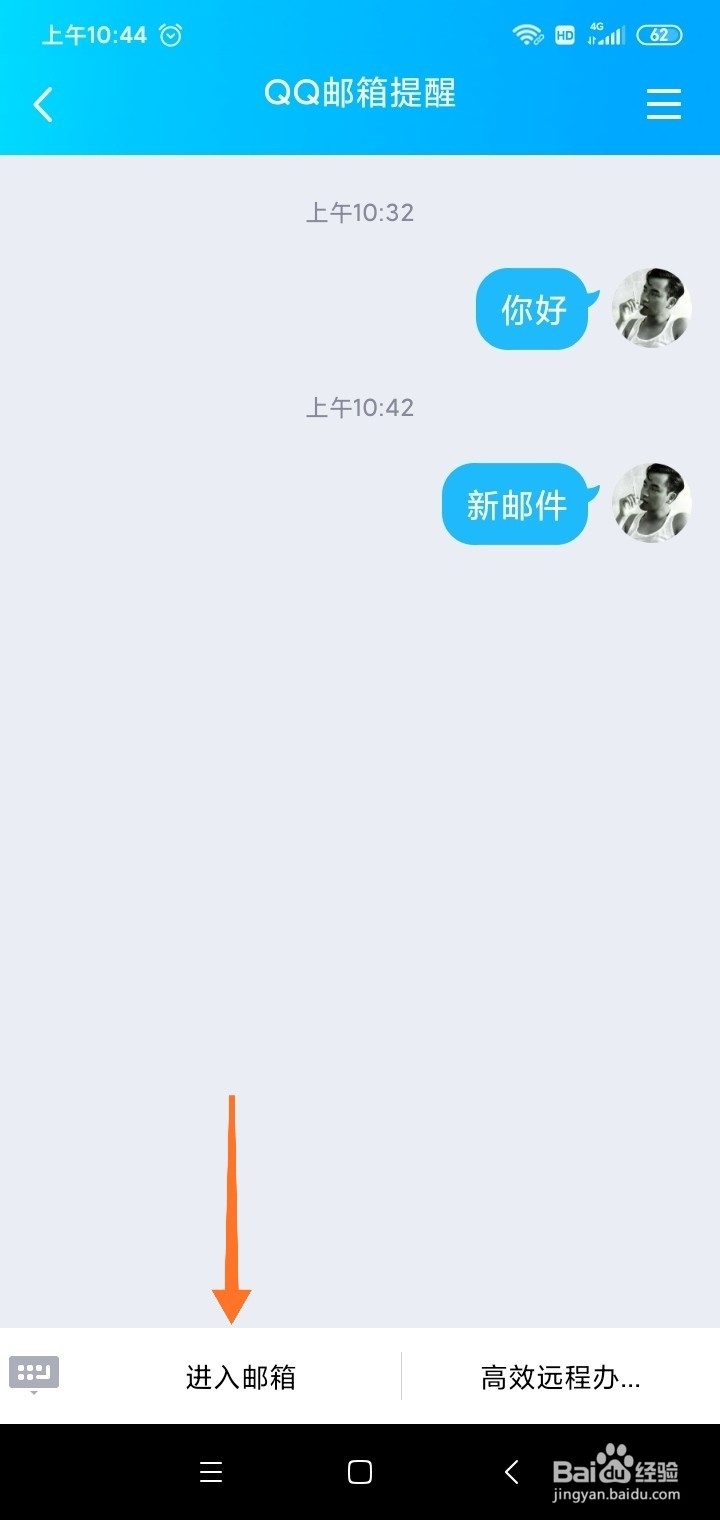Tap the alarm clock icon in status bar
The height and width of the screenshot is (1520, 720).
pyautogui.click(x=171, y=34)
